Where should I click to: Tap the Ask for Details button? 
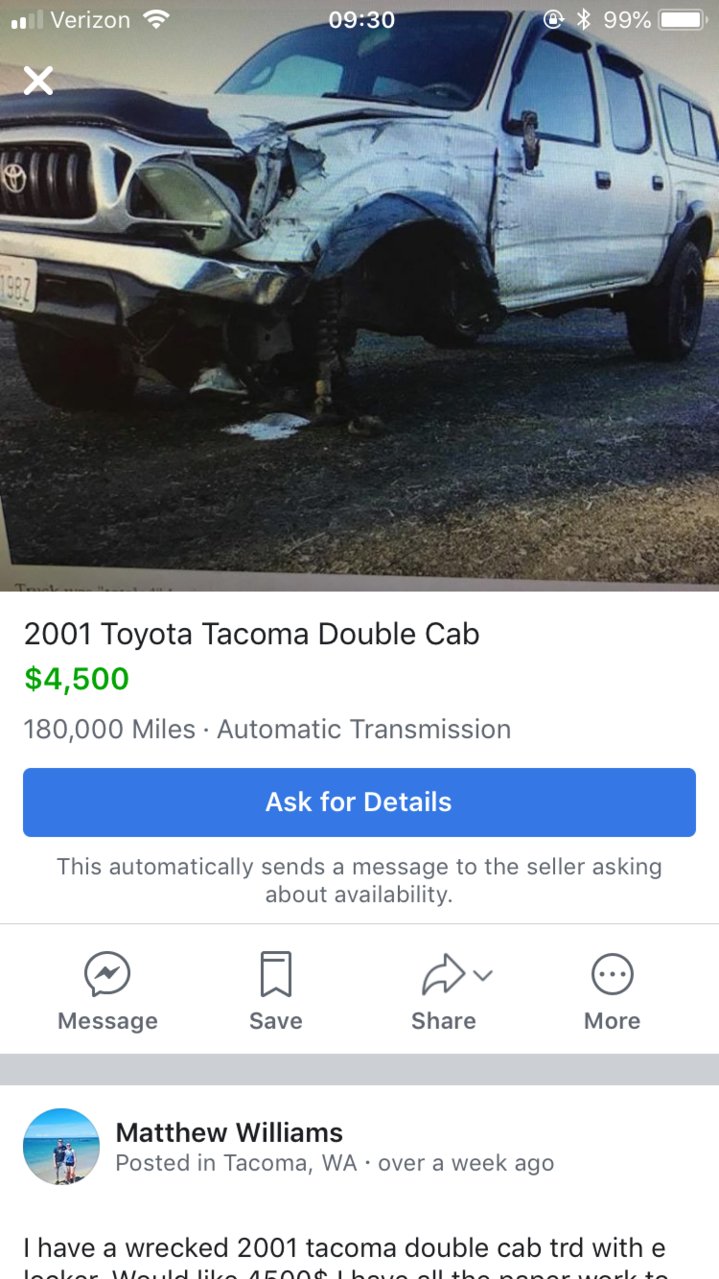[359, 802]
